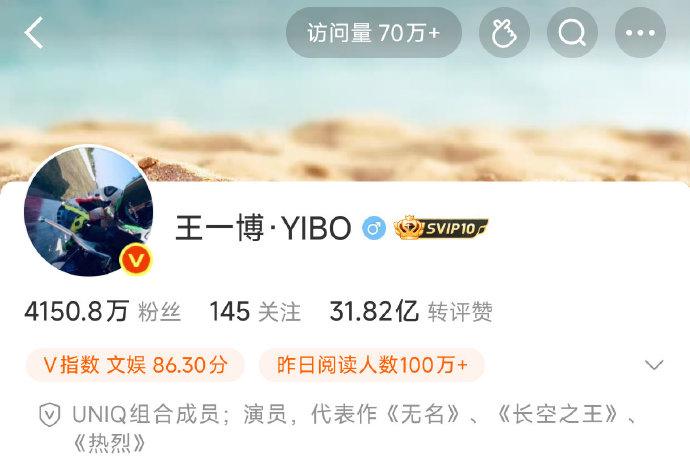Open the three-dot overflow menu
The image size is (690, 465).
[x=640, y=33]
